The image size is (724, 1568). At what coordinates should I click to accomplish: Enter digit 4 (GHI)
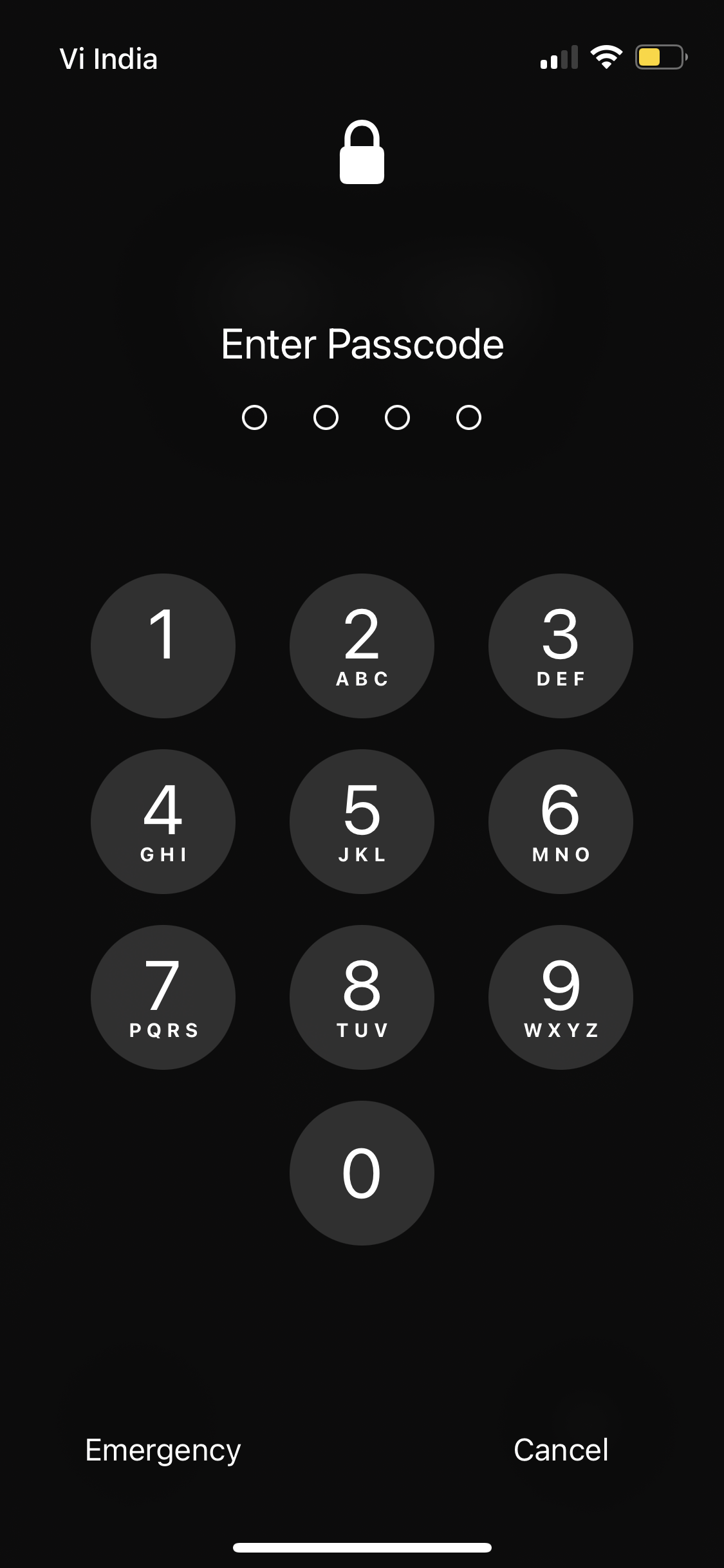point(163,821)
